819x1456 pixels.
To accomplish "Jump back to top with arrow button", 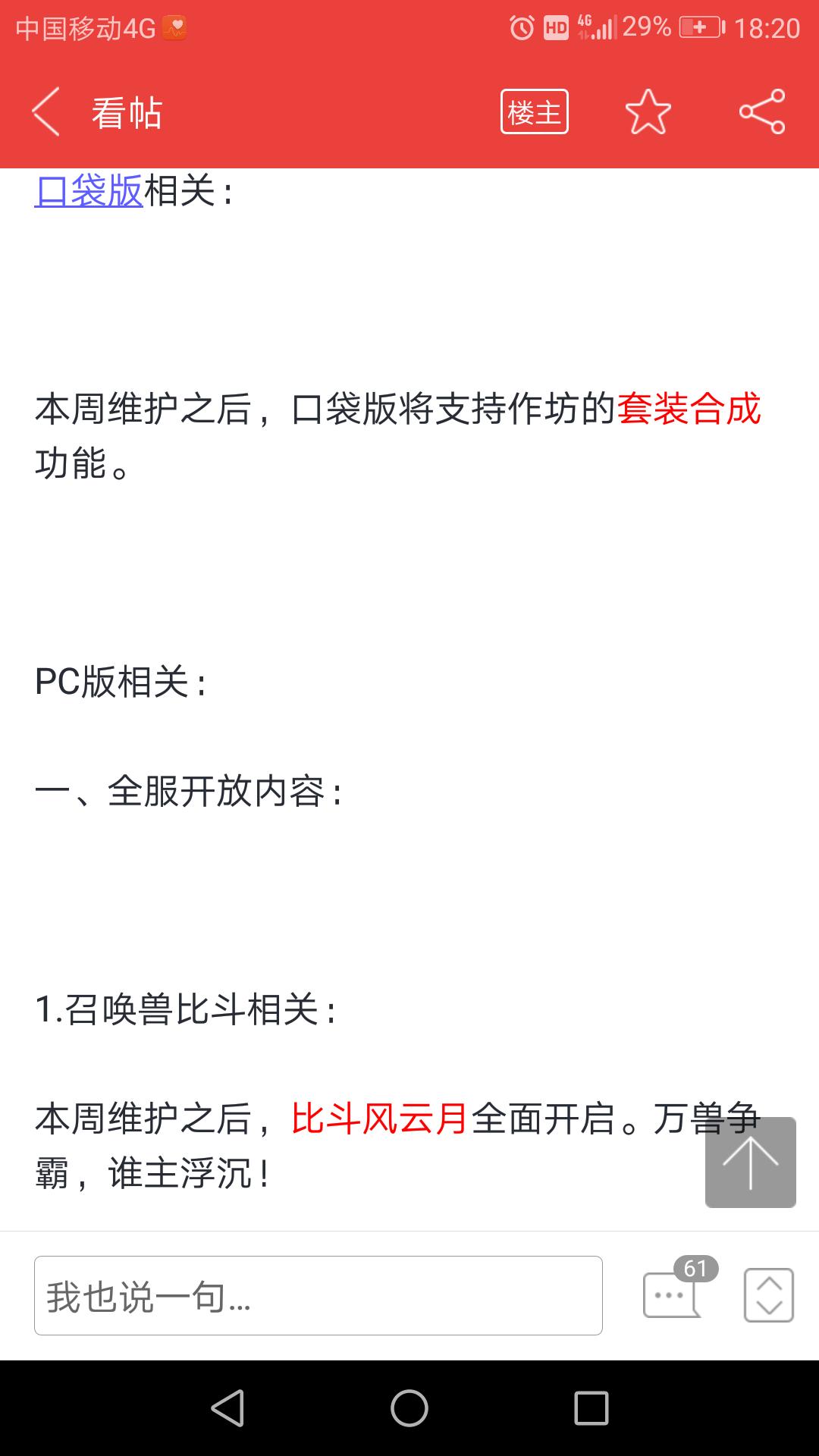I will coord(751,1163).
